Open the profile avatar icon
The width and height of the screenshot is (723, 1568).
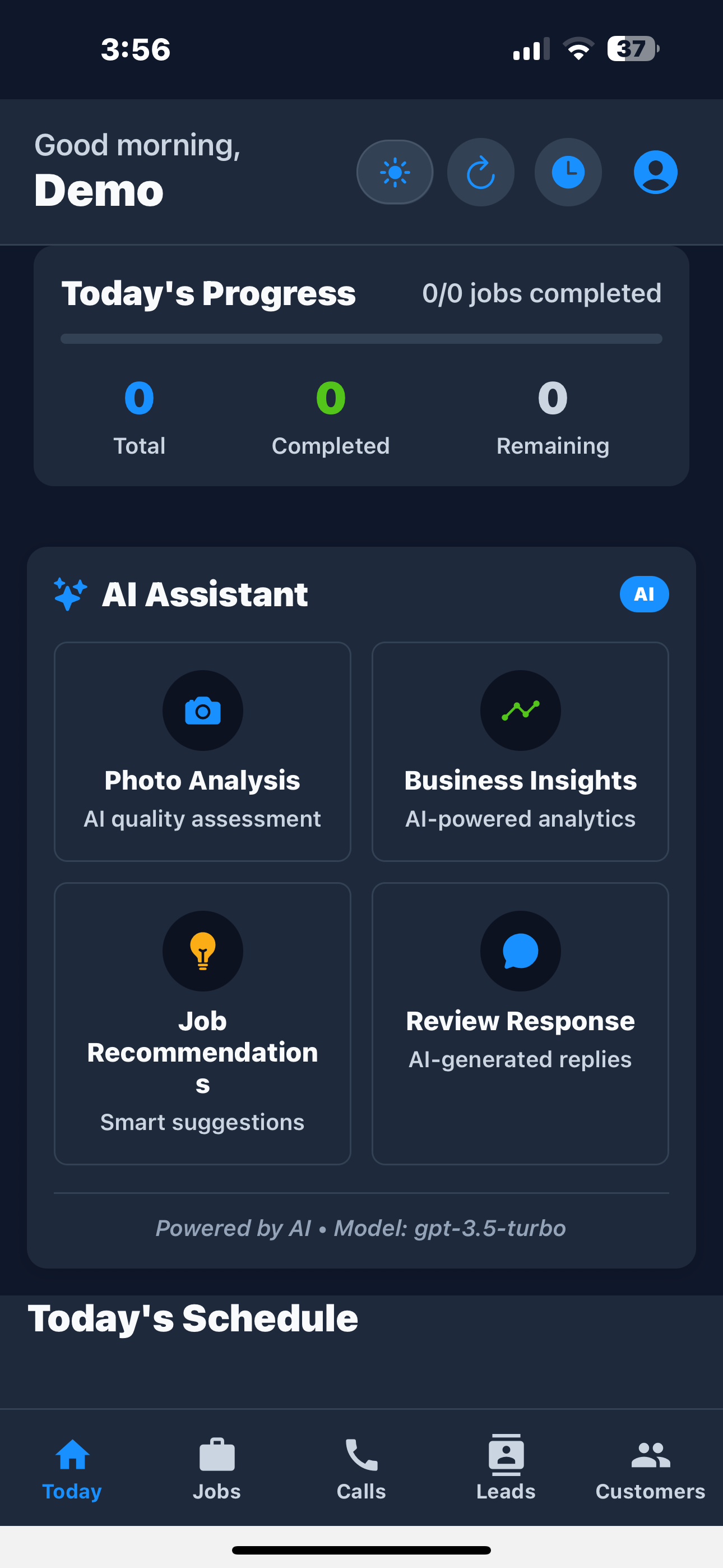(x=655, y=172)
